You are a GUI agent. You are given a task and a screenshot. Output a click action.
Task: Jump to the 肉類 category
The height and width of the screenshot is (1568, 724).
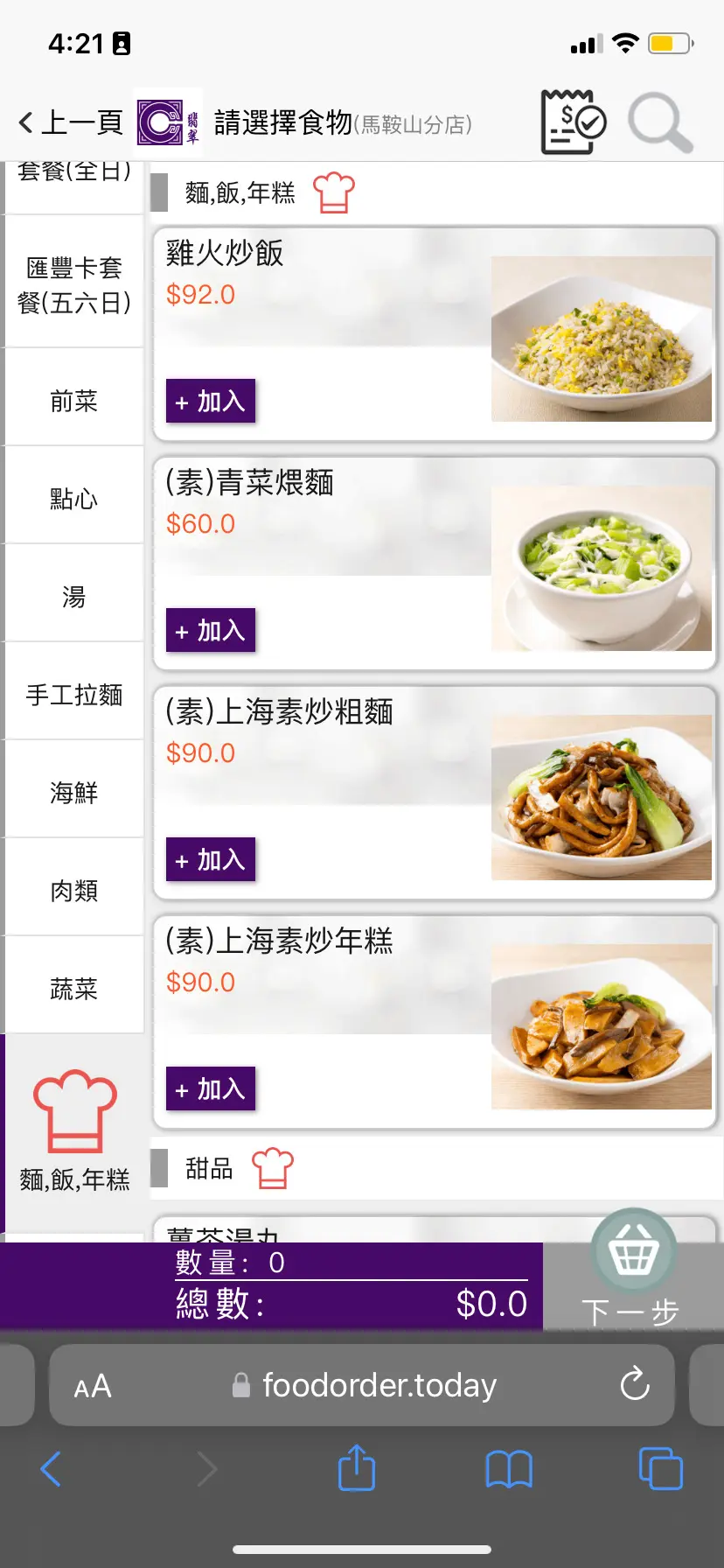[74, 892]
